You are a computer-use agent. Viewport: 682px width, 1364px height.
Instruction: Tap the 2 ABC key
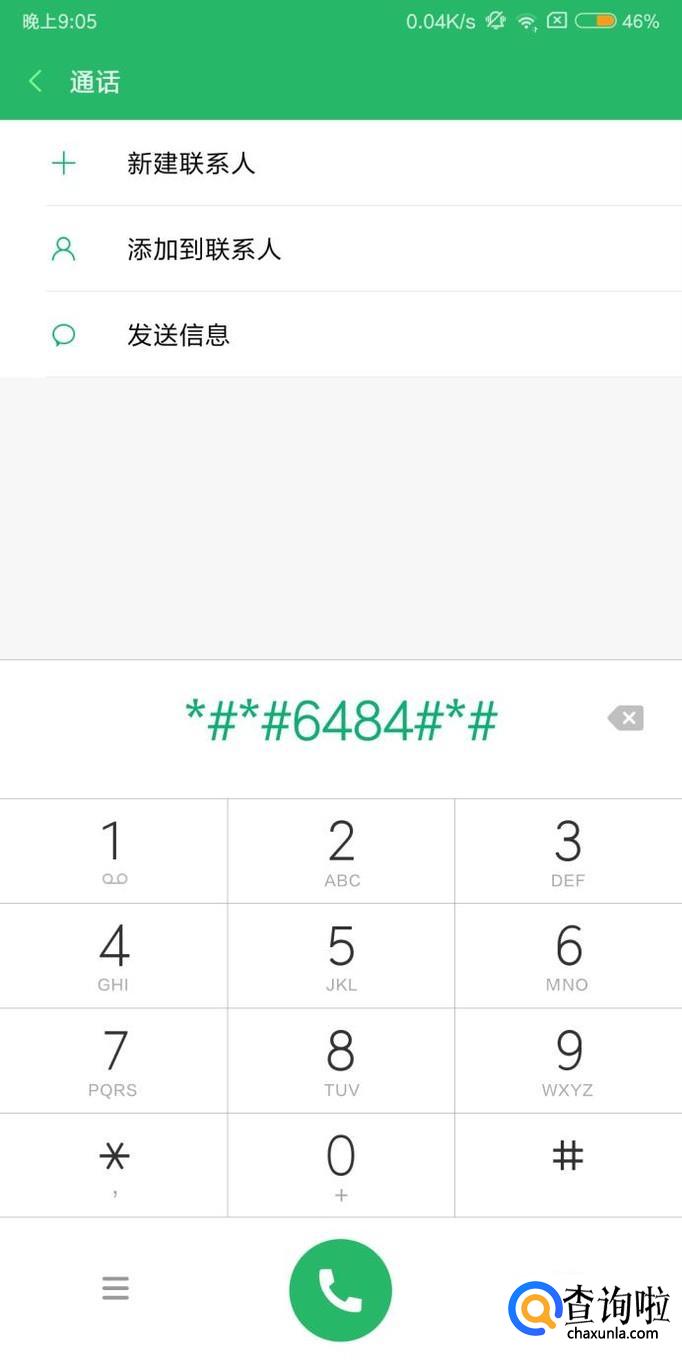[x=341, y=851]
